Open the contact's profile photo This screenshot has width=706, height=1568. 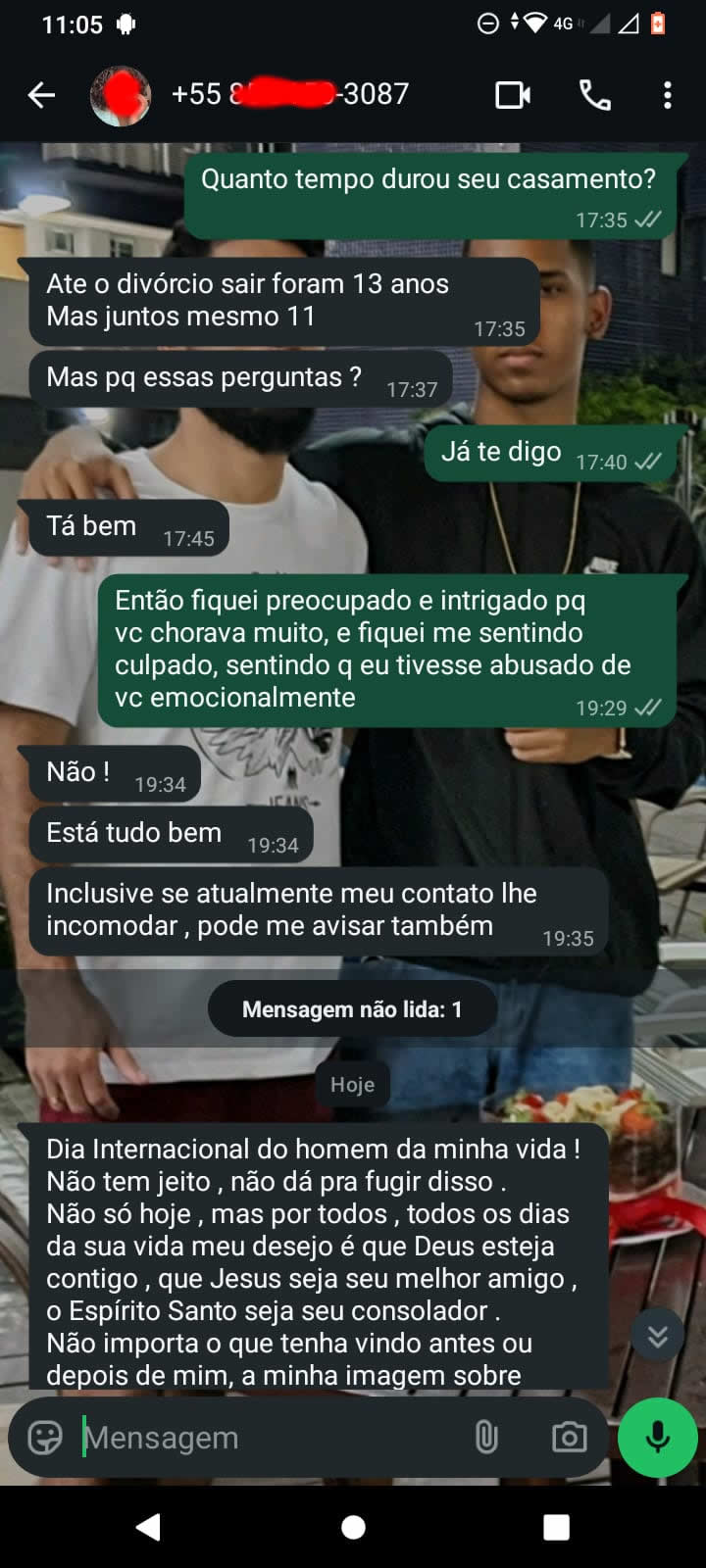point(120,95)
